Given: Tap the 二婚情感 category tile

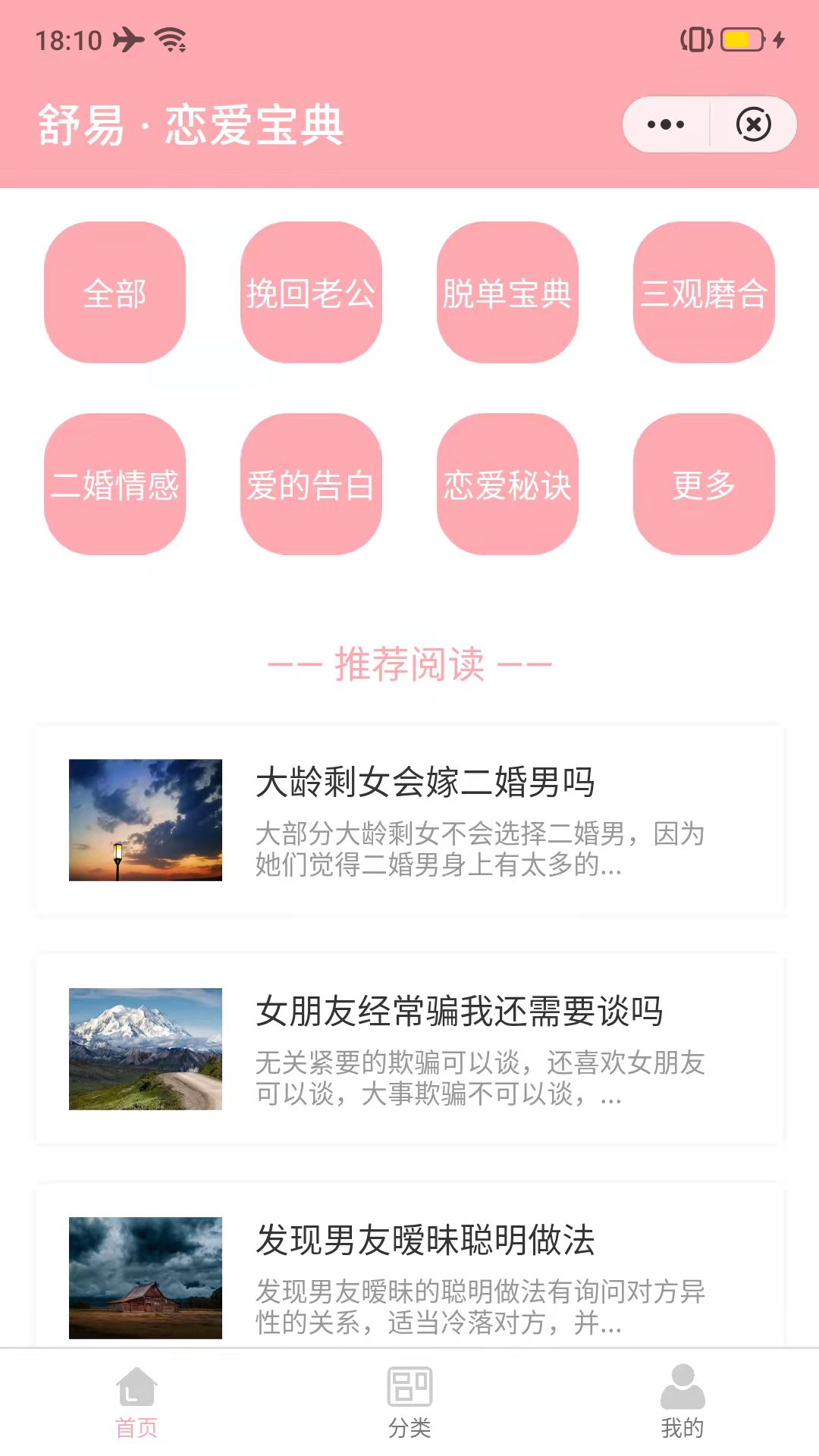Looking at the screenshot, I should (115, 485).
